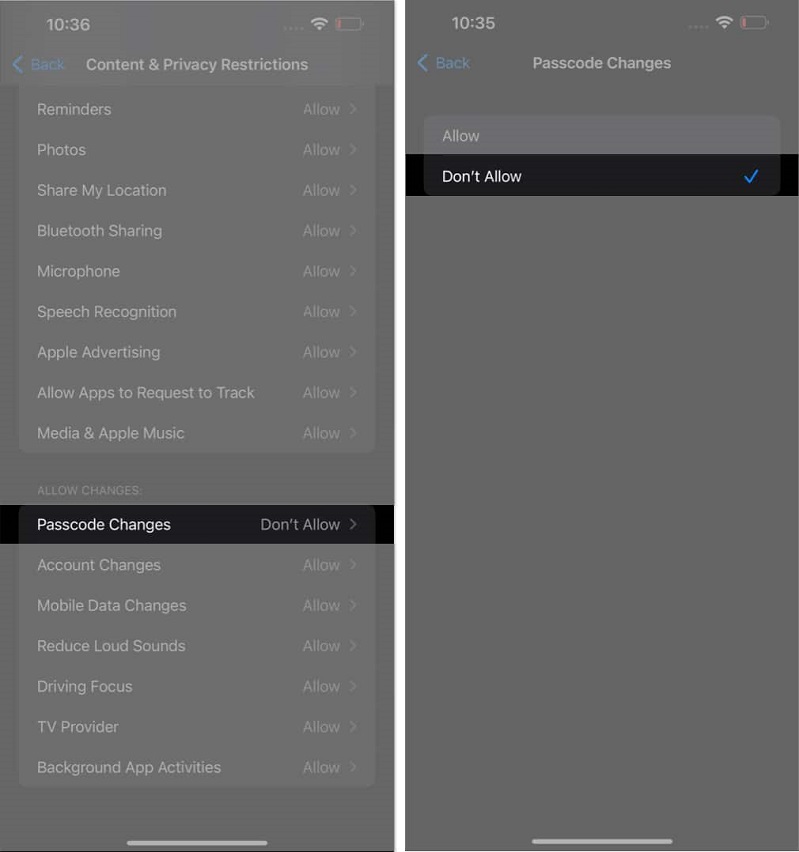Select the Allow option for passcode changes

(600, 136)
